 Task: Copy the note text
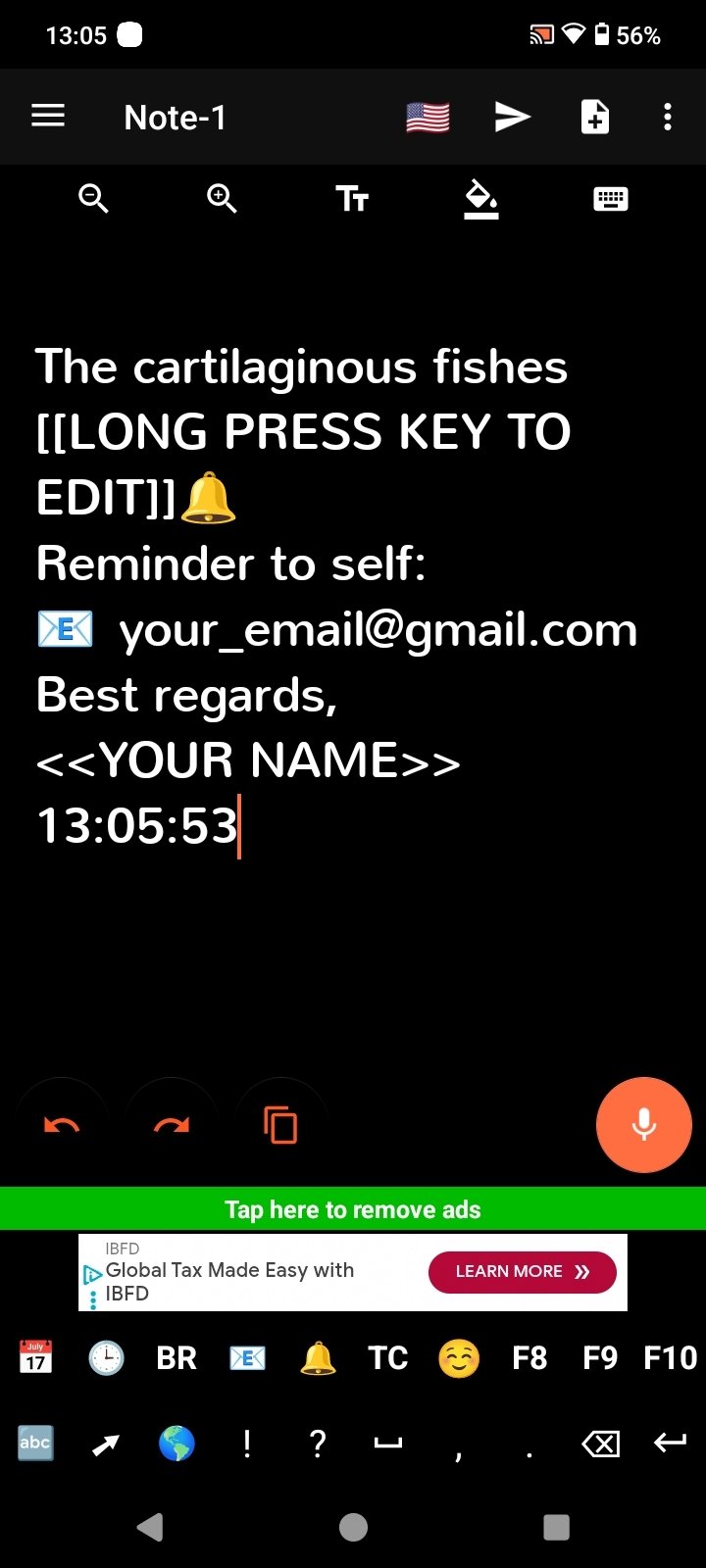(x=280, y=1125)
